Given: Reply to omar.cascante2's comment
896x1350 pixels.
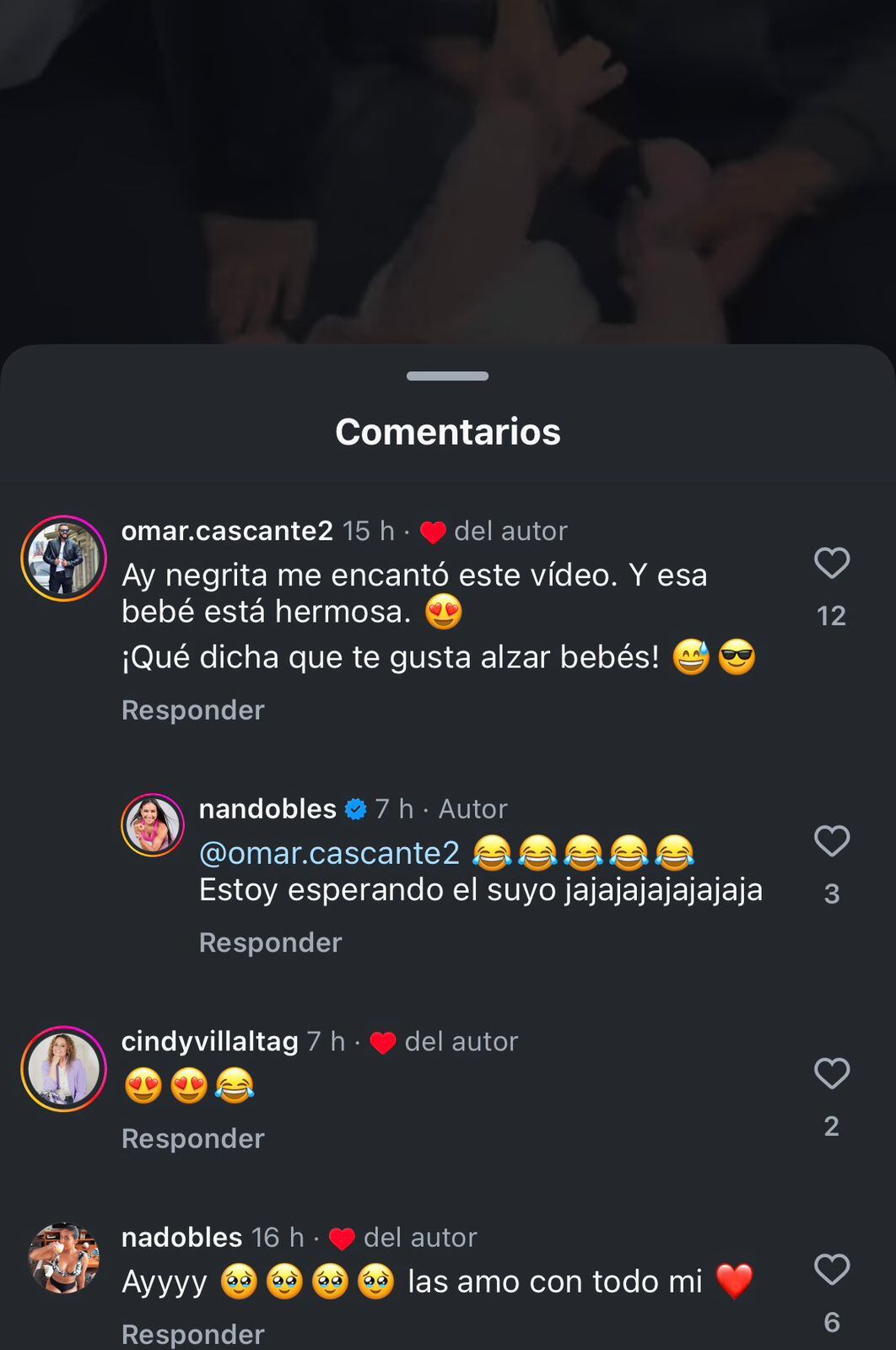Looking at the screenshot, I should pyautogui.click(x=192, y=710).
